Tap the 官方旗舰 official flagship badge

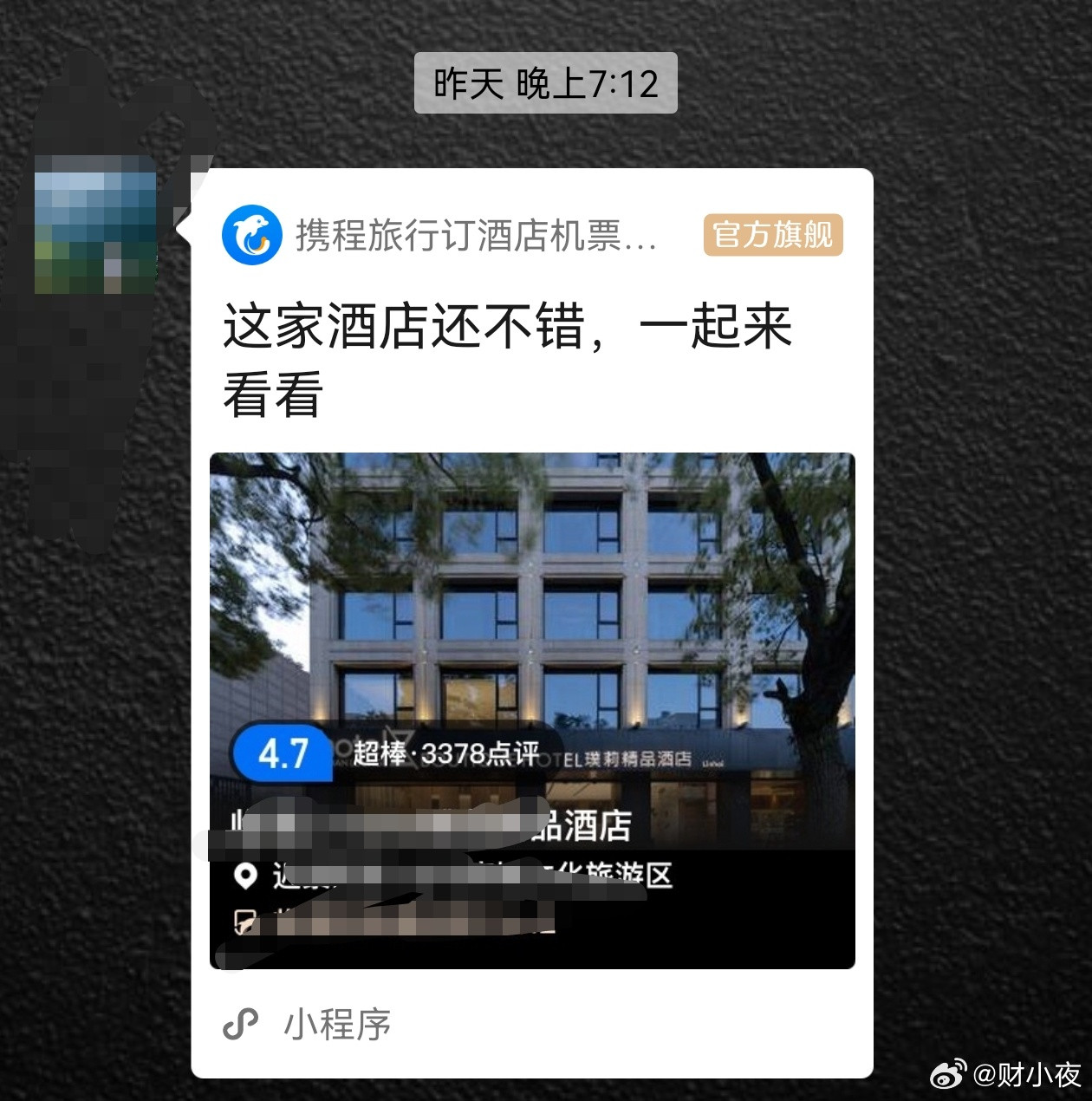tap(774, 235)
